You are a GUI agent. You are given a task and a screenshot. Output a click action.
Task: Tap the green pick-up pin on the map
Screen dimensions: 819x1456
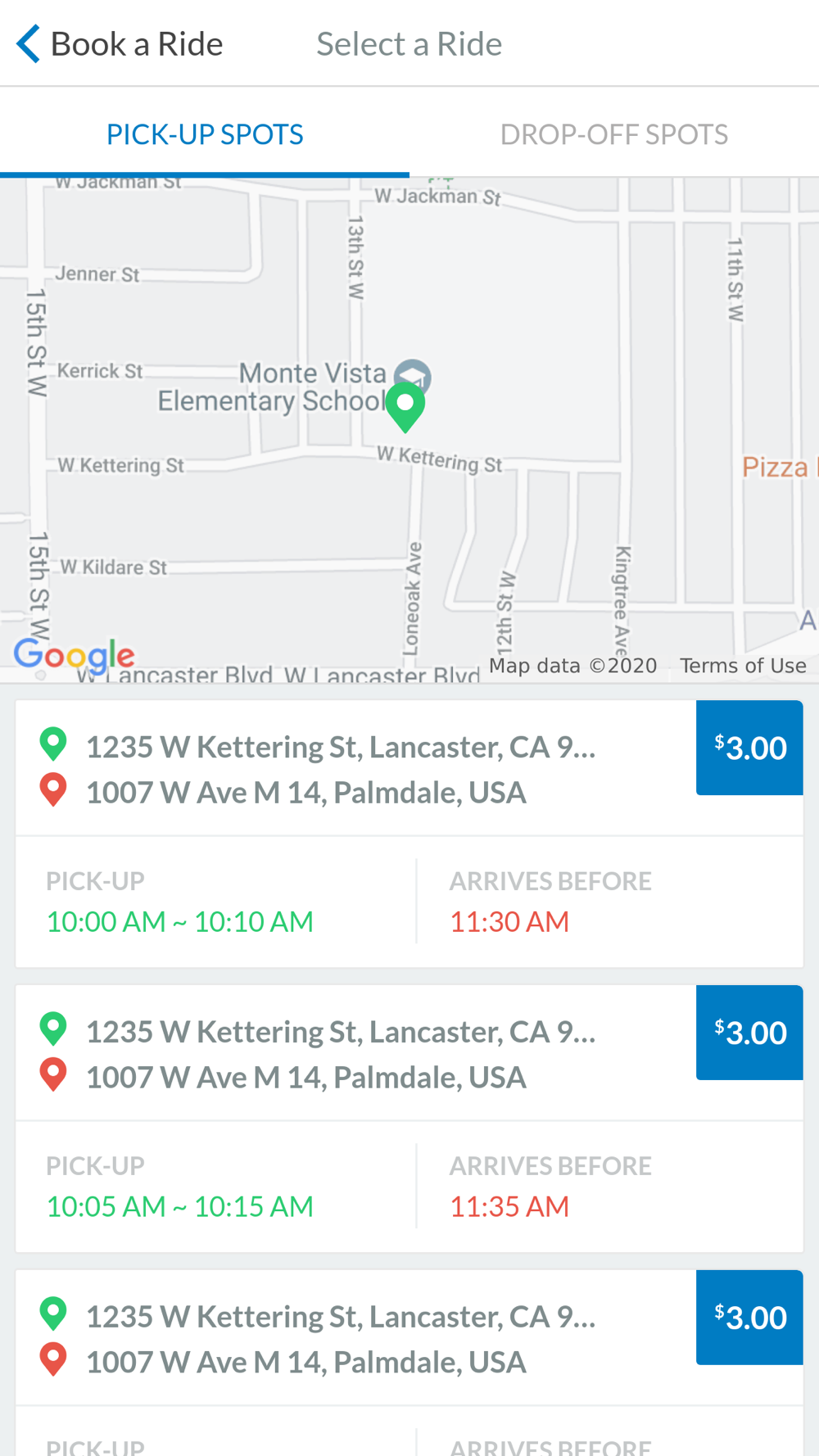[x=405, y=407]
